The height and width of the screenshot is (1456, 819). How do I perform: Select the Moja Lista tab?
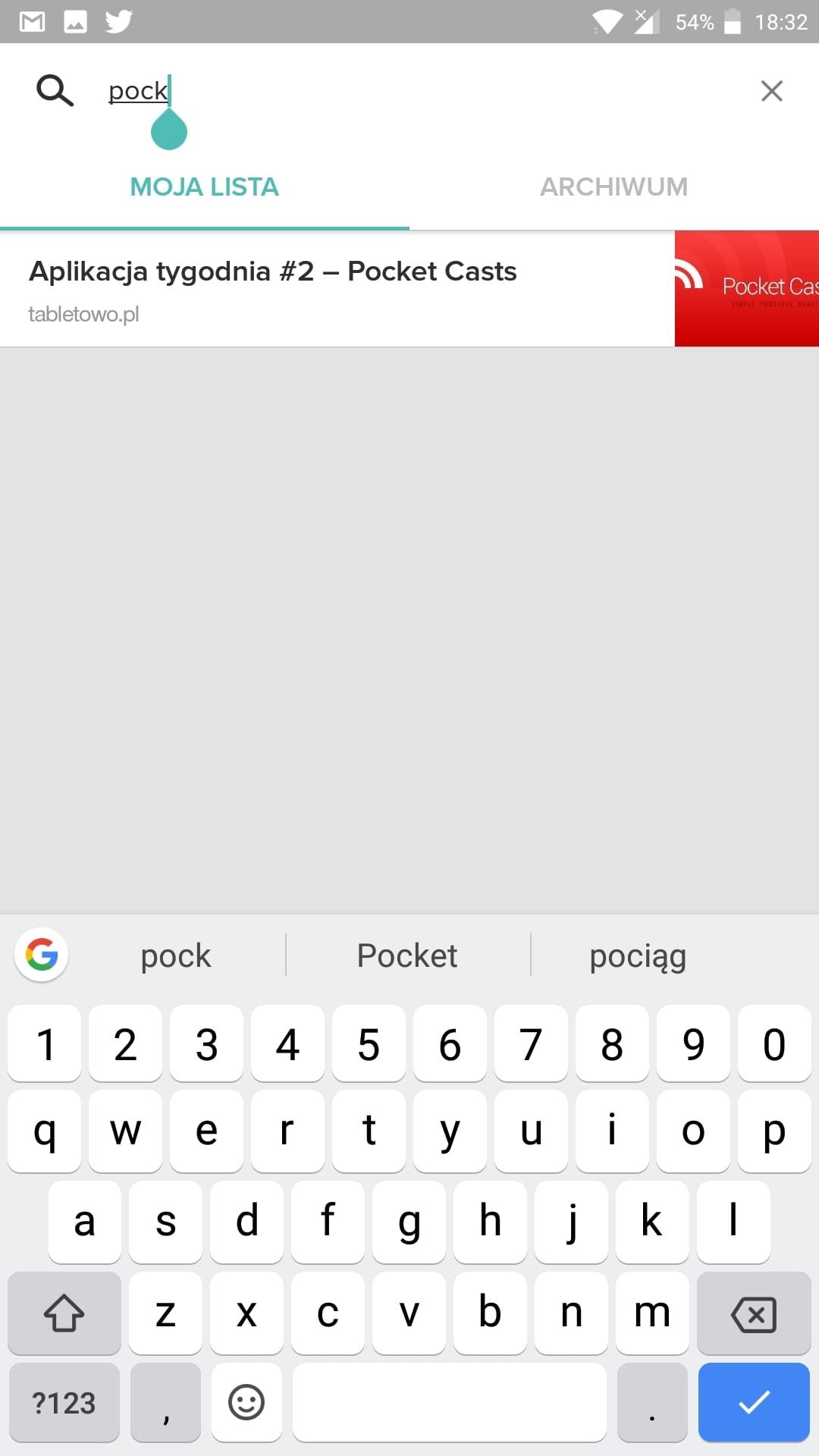point(205,187)
